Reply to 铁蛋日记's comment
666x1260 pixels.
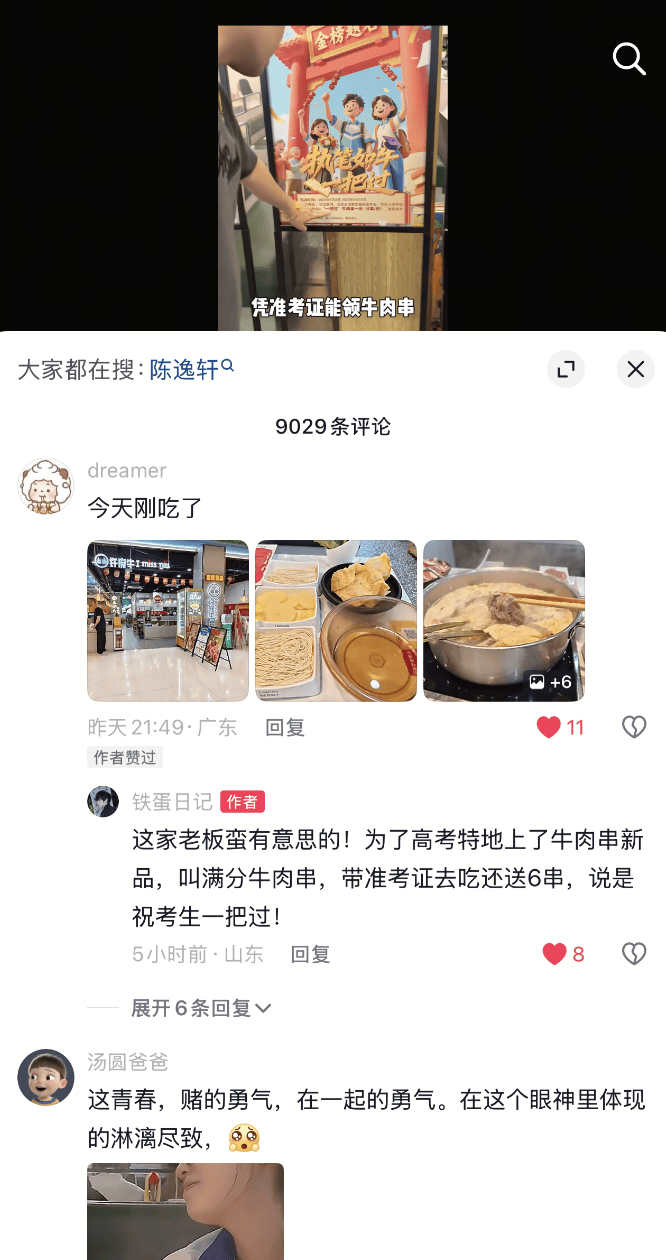[310, 955]
